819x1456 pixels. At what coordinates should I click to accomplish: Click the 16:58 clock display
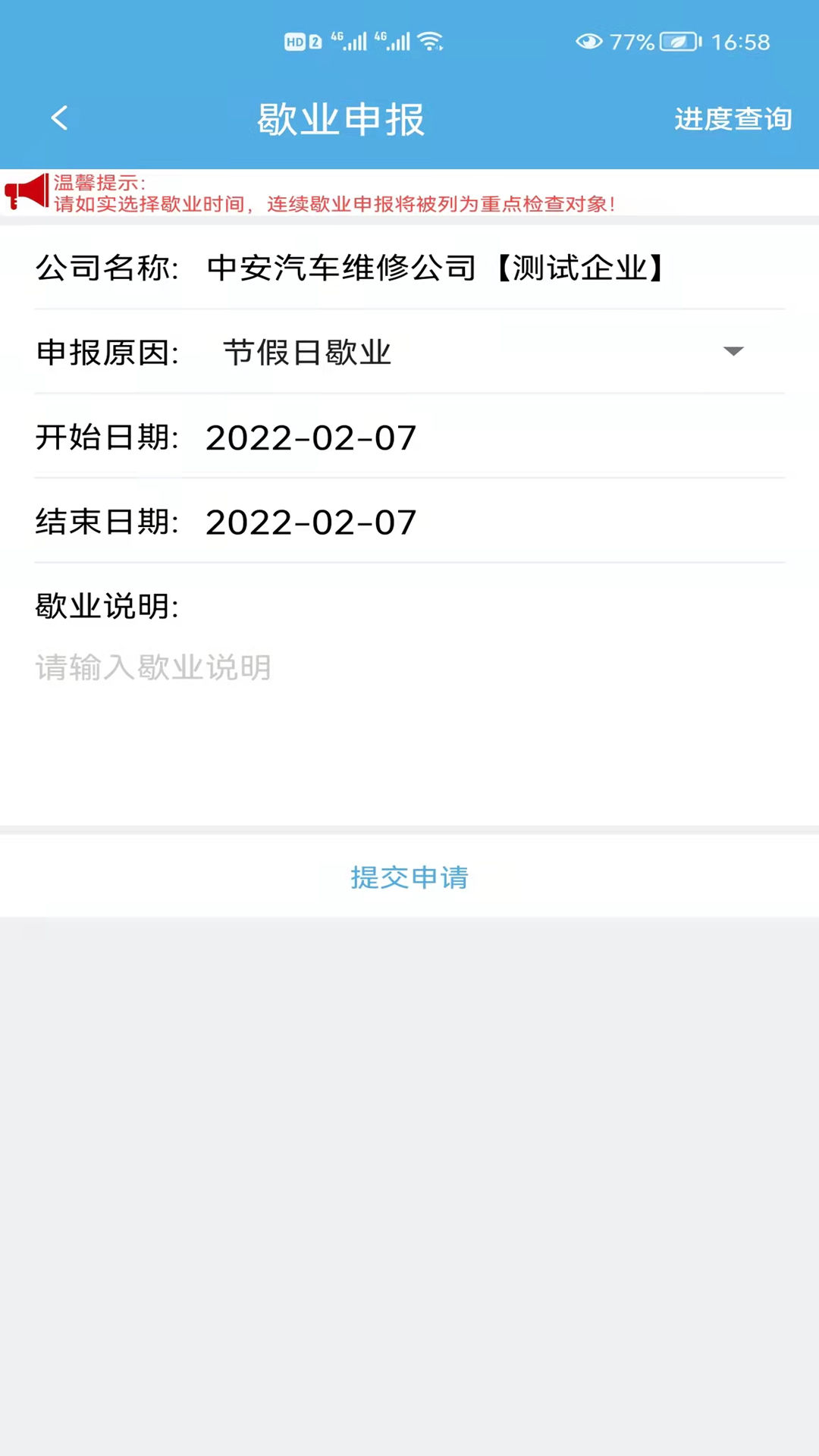(x=739, y=42)
